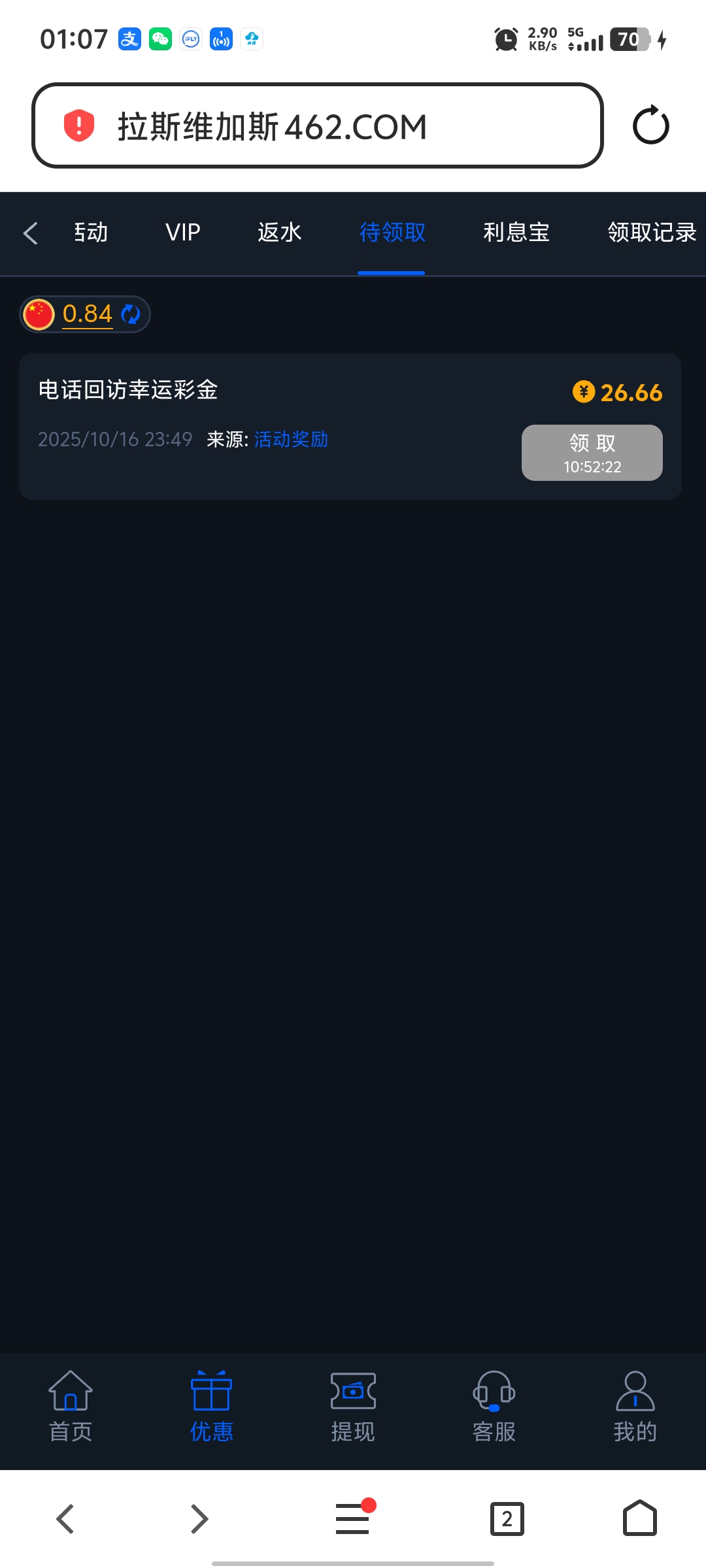
Task: Reload the page with the refresh icon
Action: point(650,125)
